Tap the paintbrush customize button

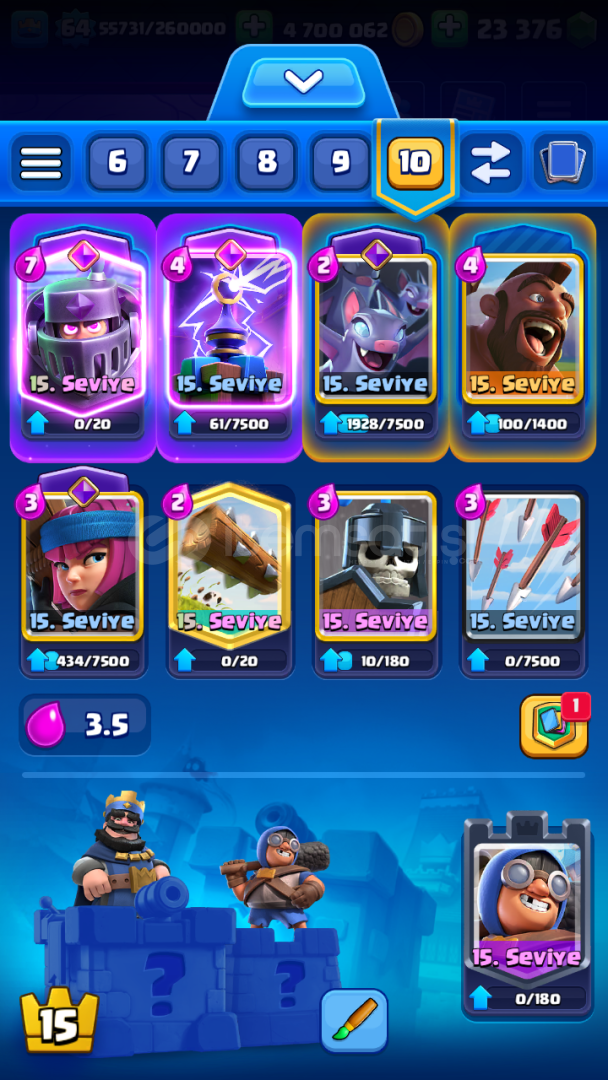(x=354, y=1020)
